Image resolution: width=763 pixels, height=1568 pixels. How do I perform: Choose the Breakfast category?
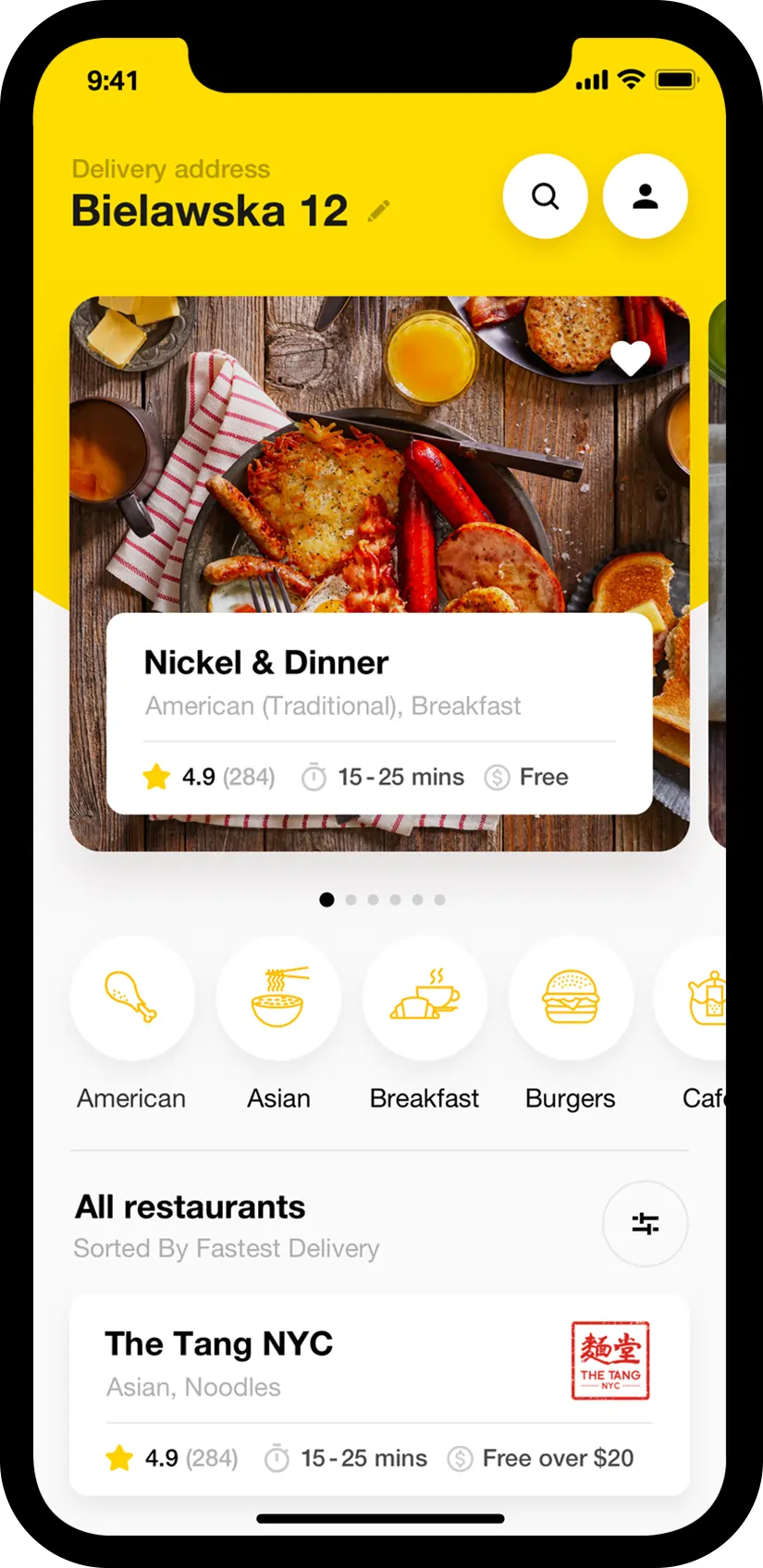(x=425, y=998)
